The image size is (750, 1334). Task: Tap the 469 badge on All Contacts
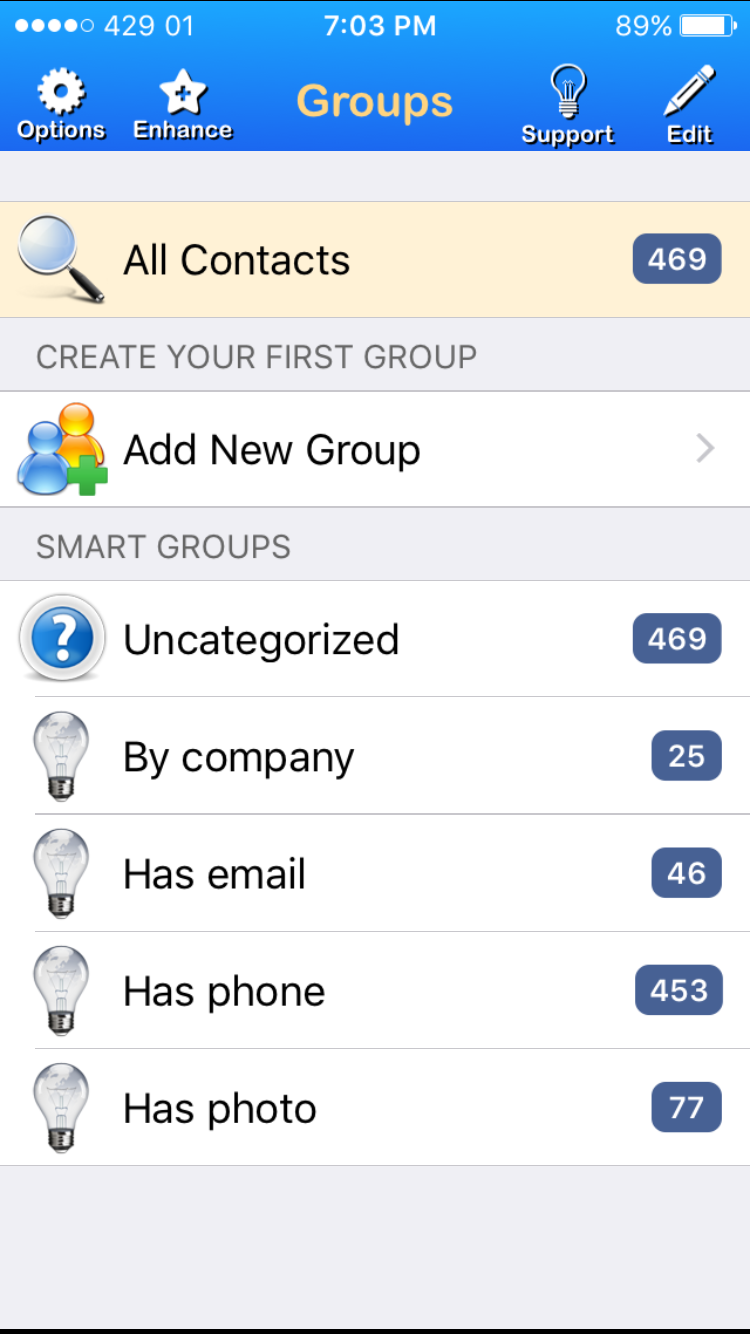tap(676, 259)
